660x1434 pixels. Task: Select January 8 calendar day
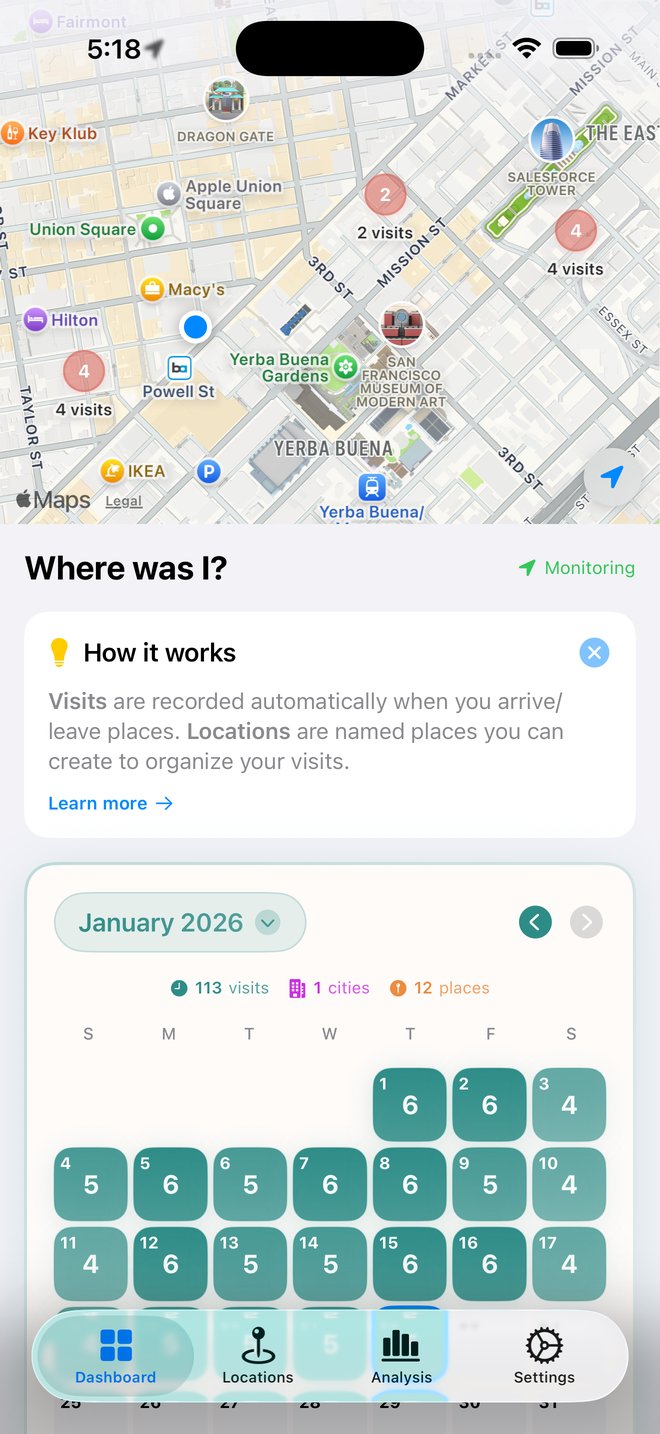pyautogui.click(x=410, y=1184)
